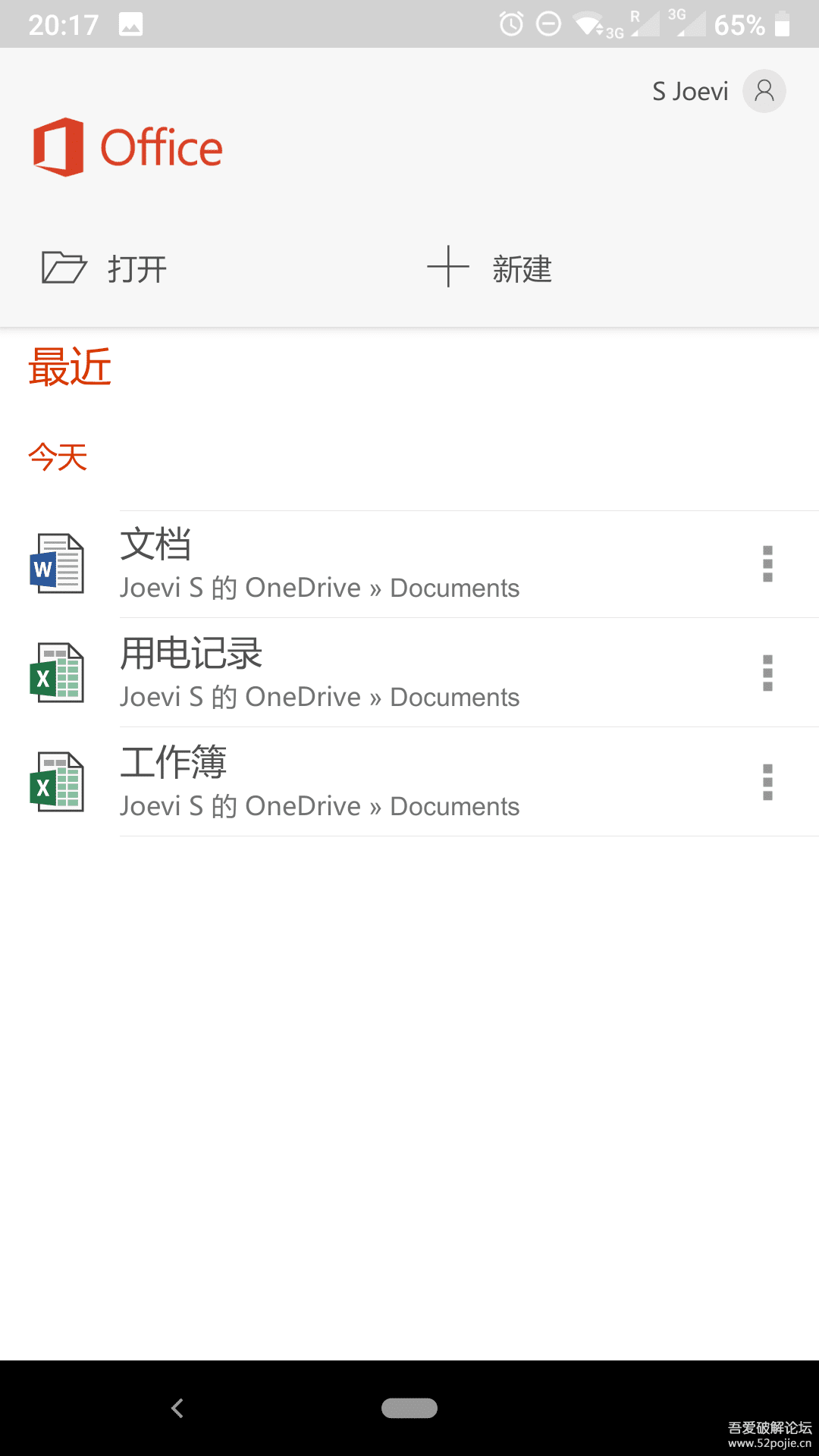Tap the home pill in navigation bar

pyautogui.click(x=409, y=1408)
